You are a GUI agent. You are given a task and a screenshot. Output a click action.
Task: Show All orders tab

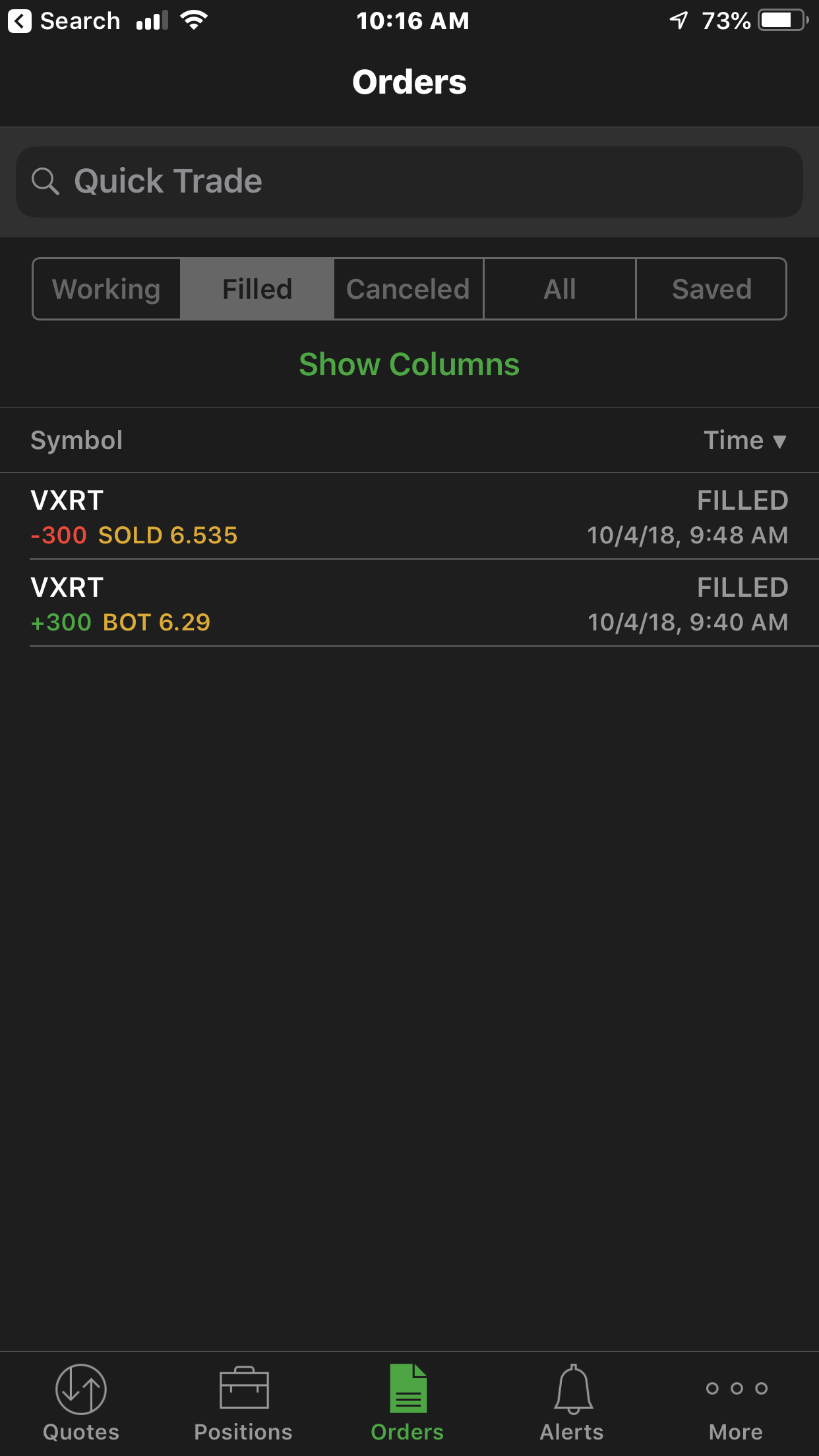pos(559,289)
